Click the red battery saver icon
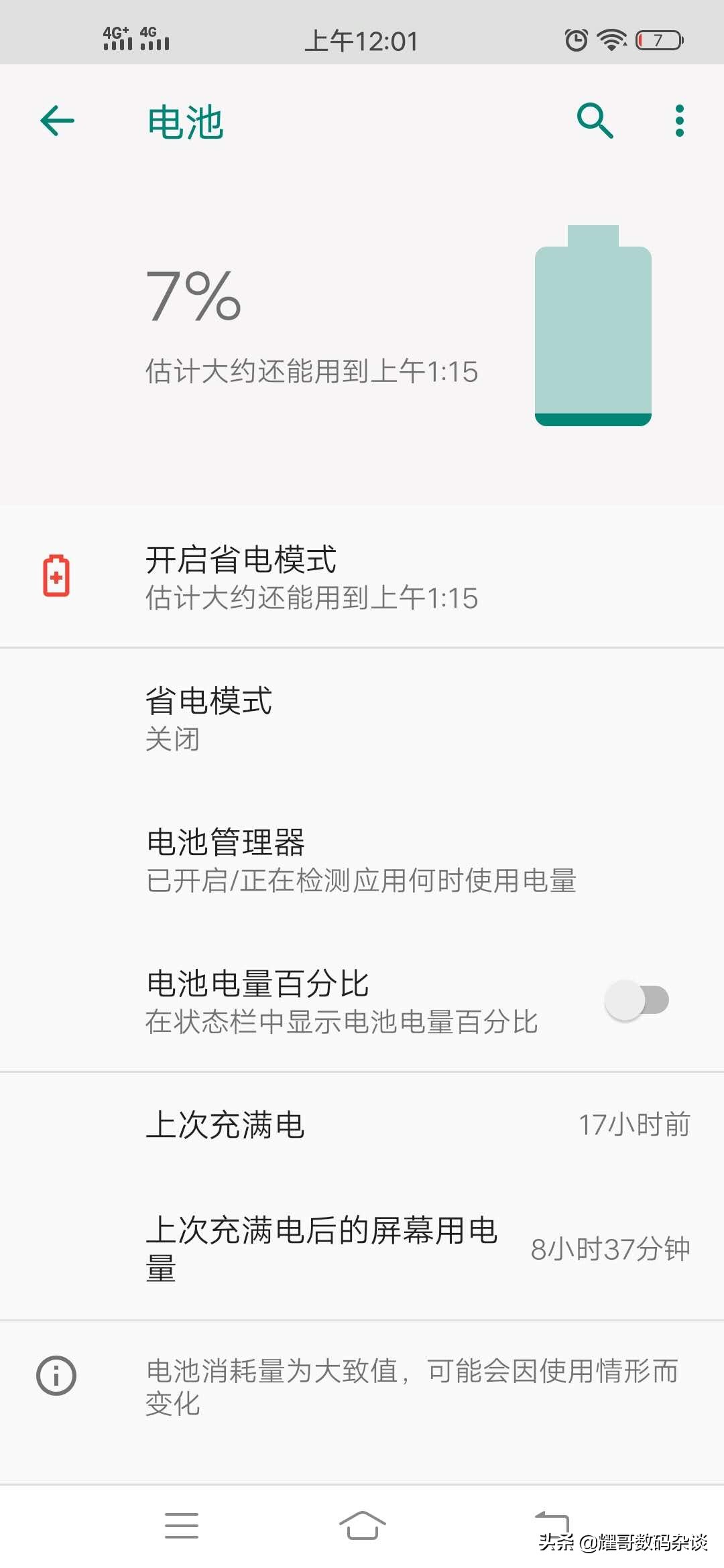This screenshot has width=724, height=1568. pos(56,576)
